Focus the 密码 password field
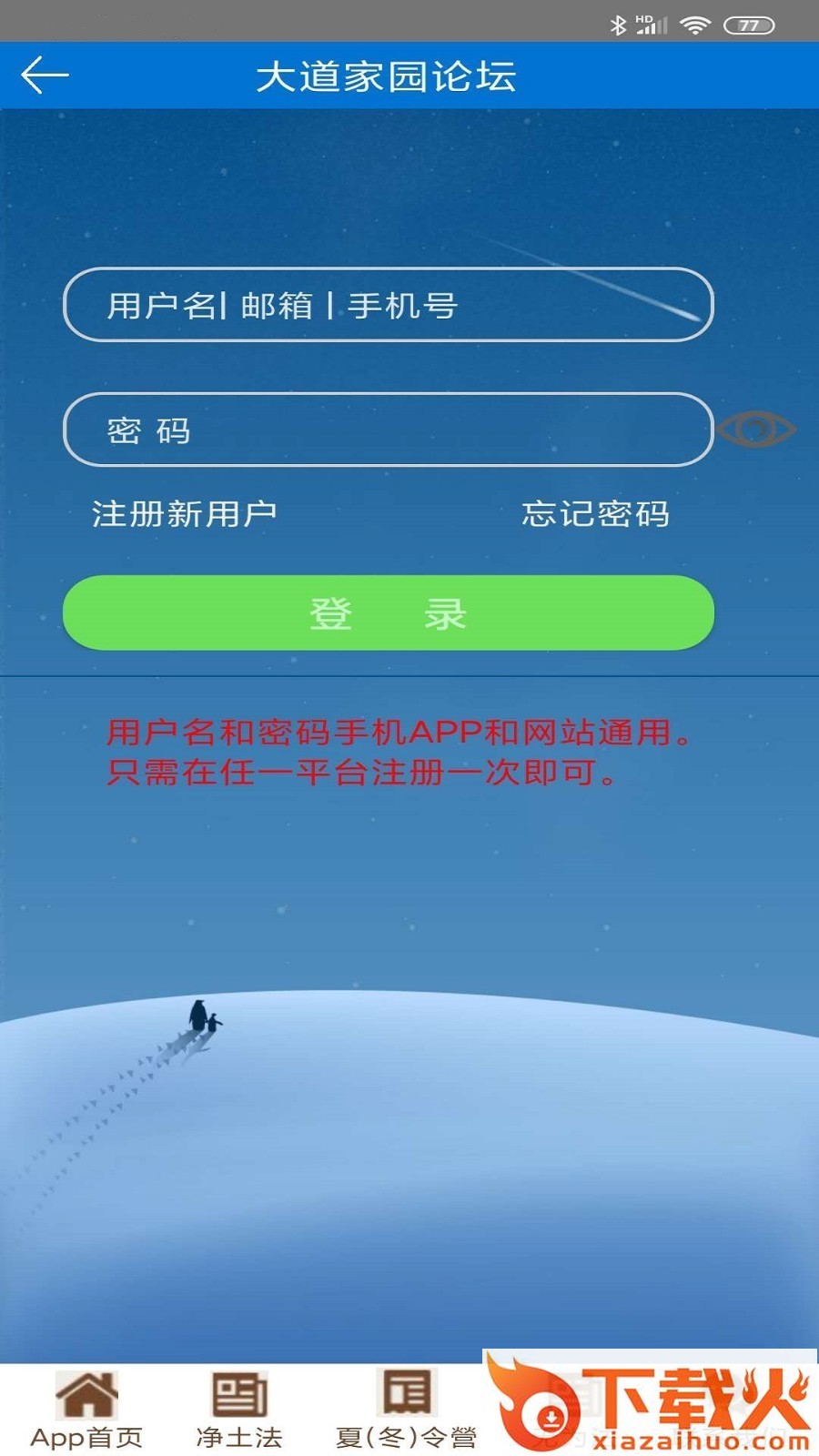The width and height of the screenshot is (819, 1456). coord(388,430)
